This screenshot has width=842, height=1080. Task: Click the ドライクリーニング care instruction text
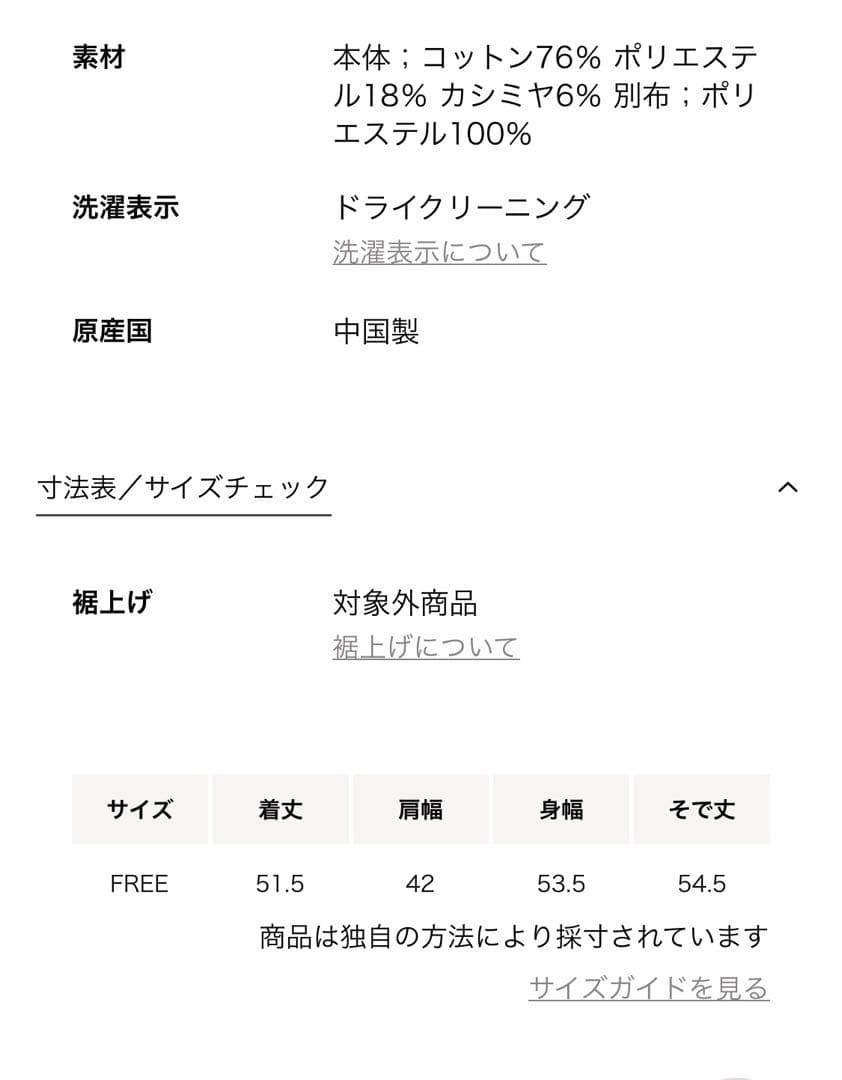click(465, 204)
